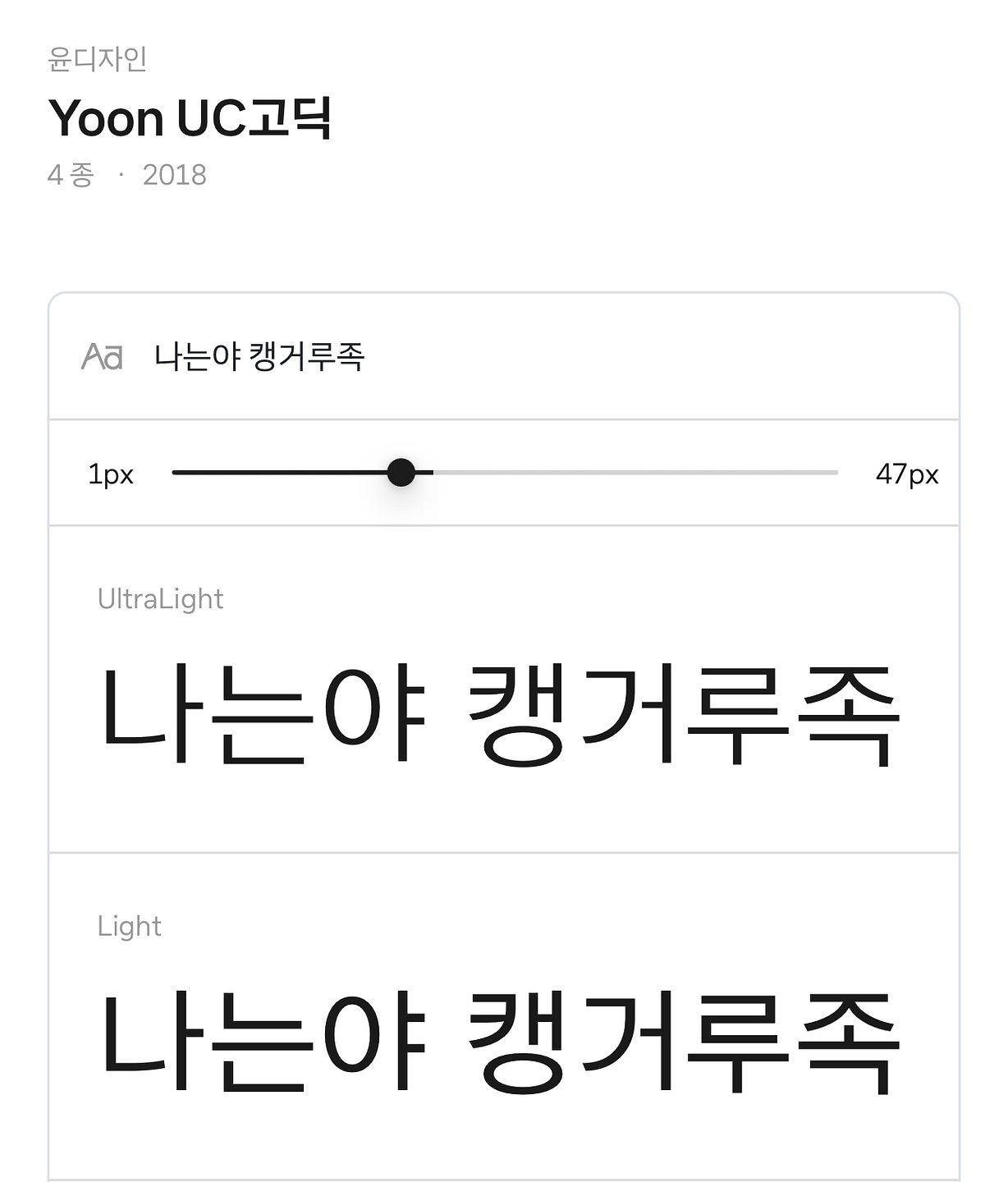Select the UltraLight font sample
The height and width of the screenshot is (1182, 1008).
click(x=501, y=712)
